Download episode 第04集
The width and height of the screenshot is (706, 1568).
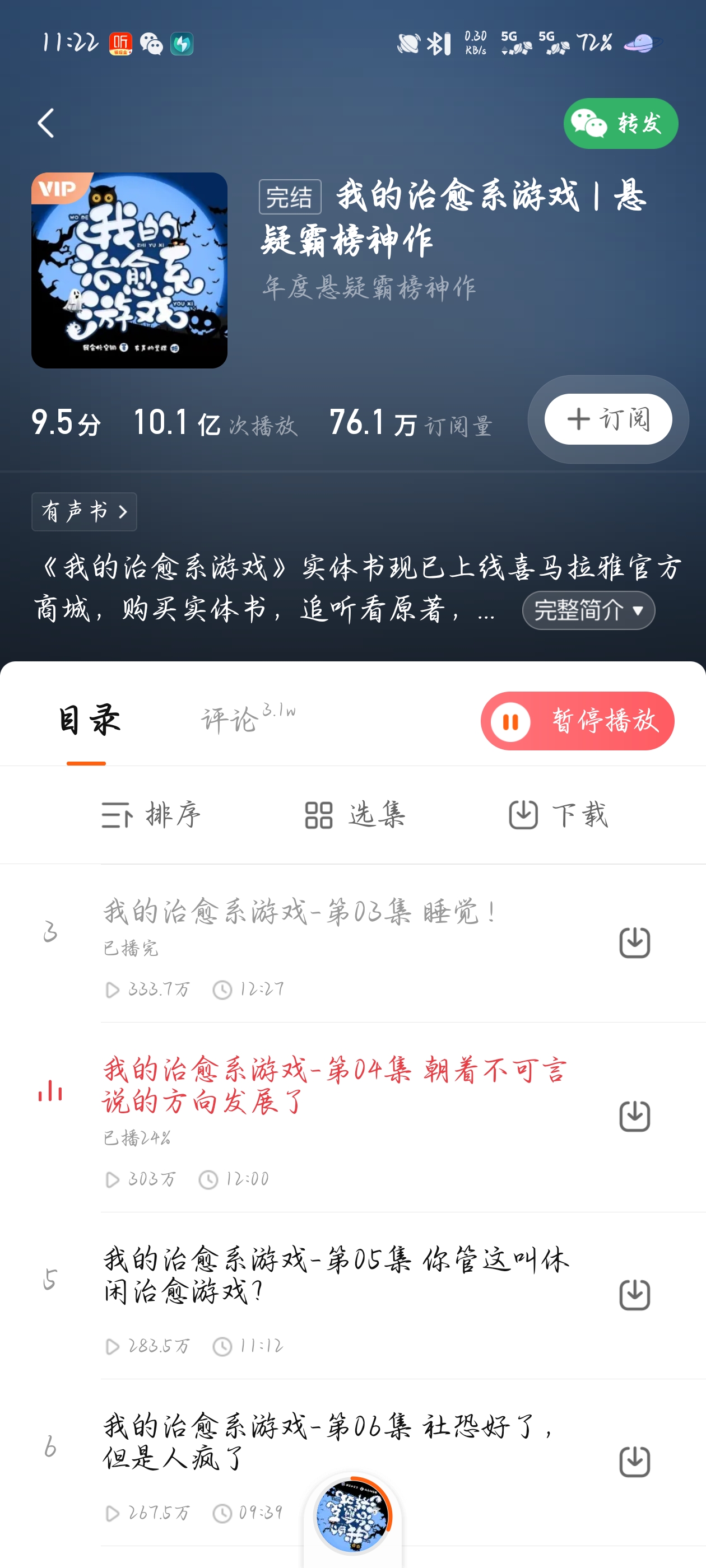click(x=634, y=1116)
